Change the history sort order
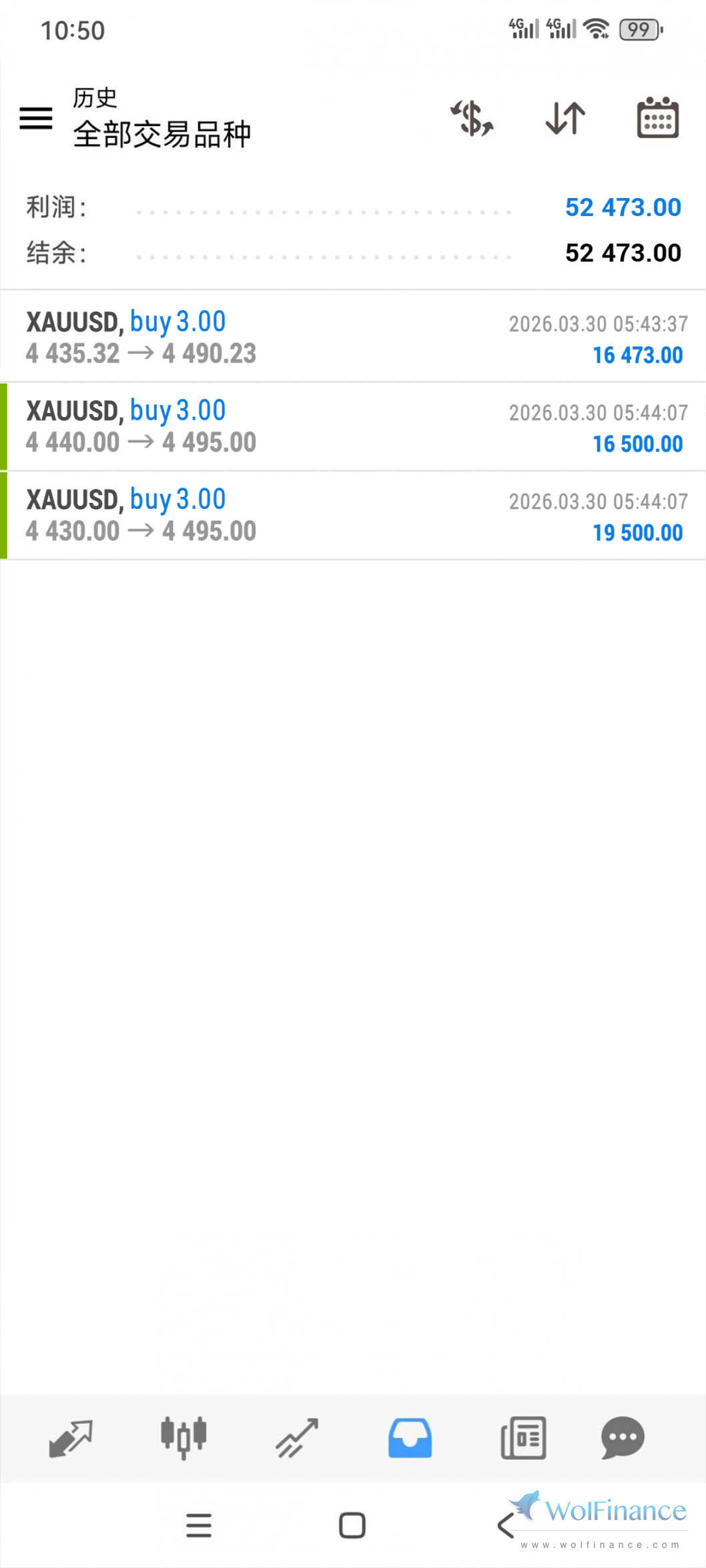 pyautogui.click(x=565, y=118)
